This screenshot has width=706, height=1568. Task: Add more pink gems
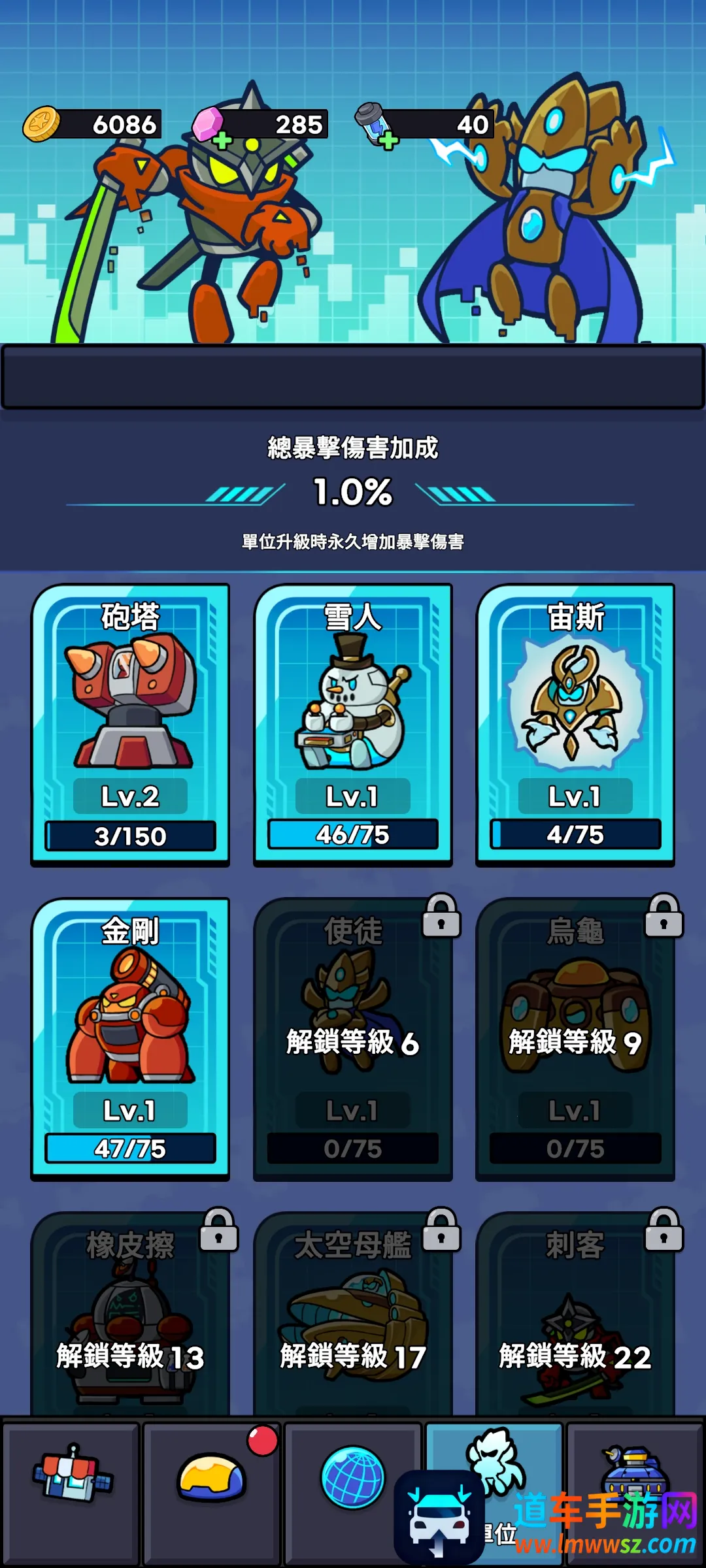[222, 139]
